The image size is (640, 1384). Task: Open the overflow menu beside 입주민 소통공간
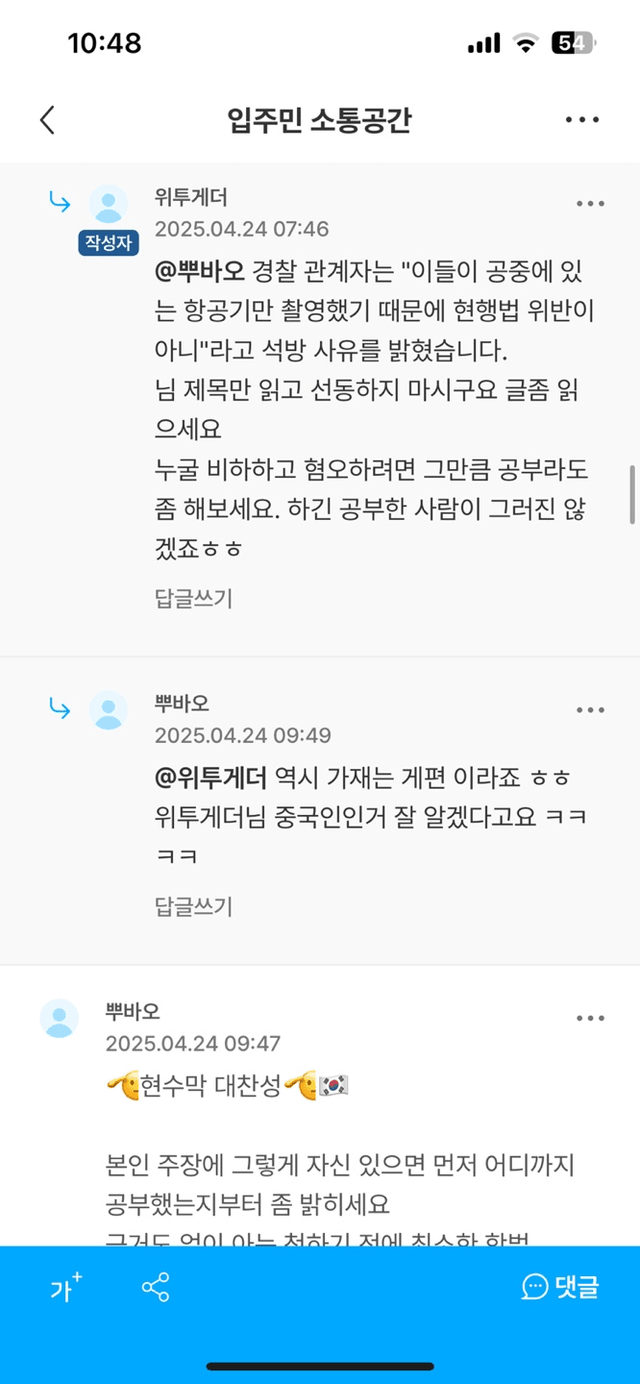(x=582, y=120)
